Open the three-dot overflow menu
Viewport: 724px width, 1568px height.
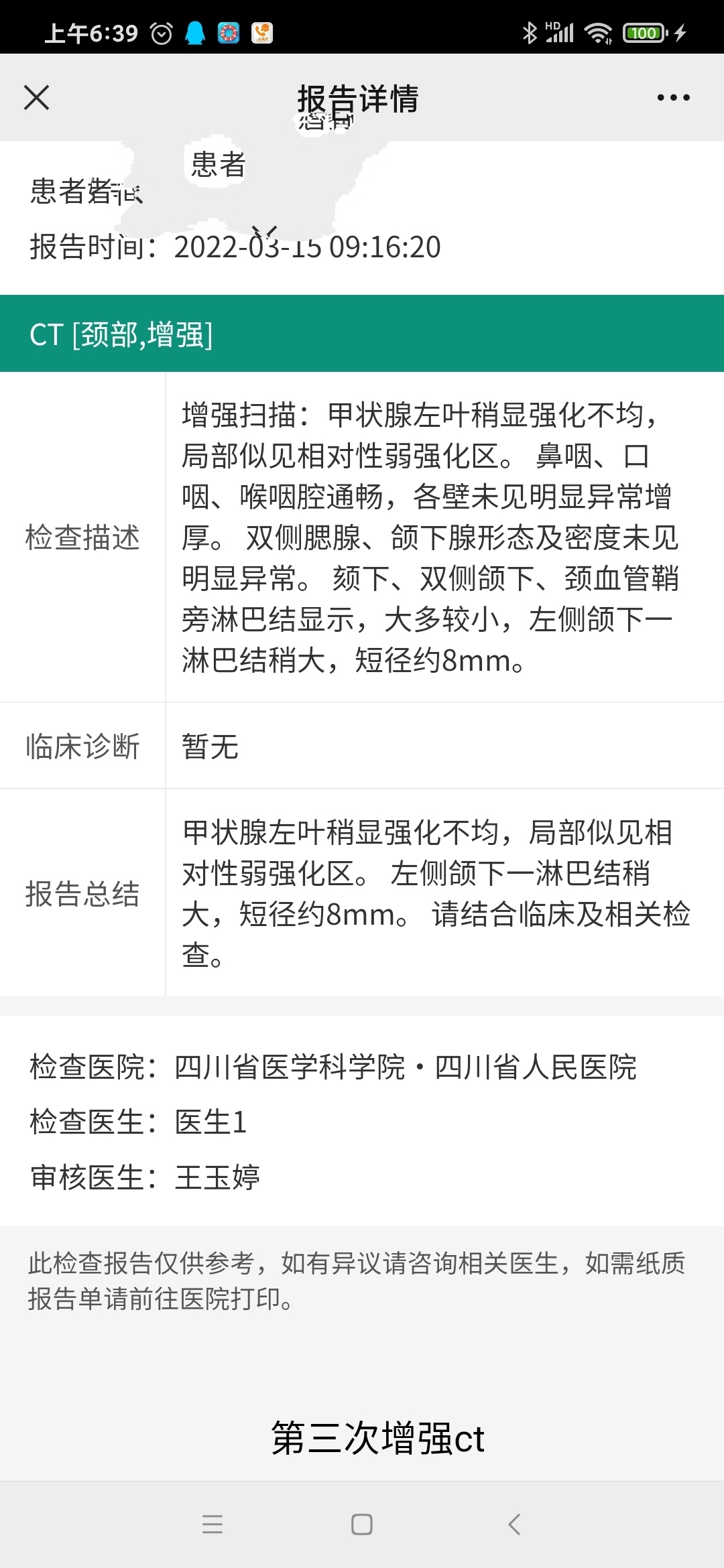point(673,98)
